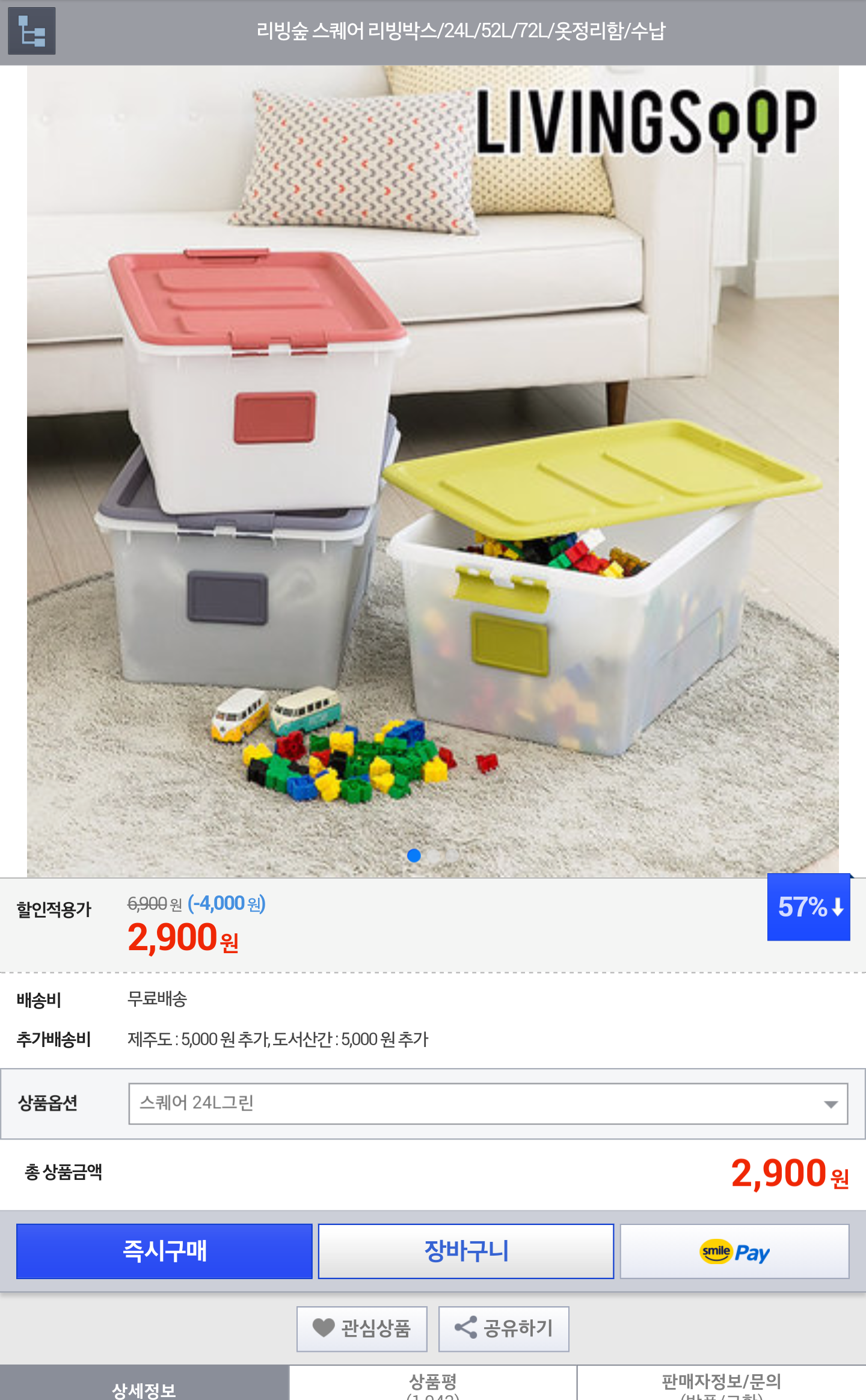Viewport: 866px width, 1400px height.
Task: Expand the 상품옵션 dropdown showing 스퀘어 24L그린
Action: [x=488, y=1104]
